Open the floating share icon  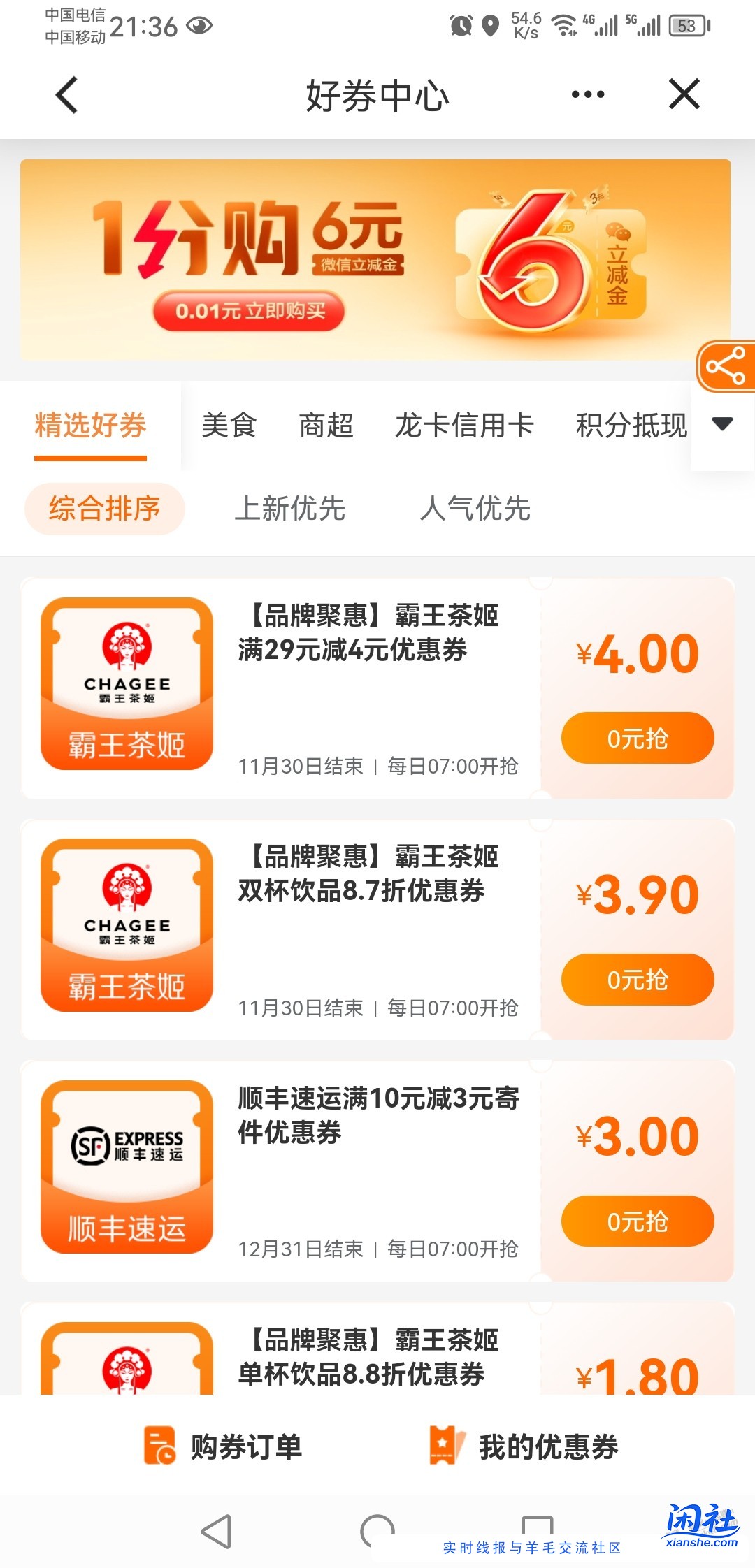726,365
